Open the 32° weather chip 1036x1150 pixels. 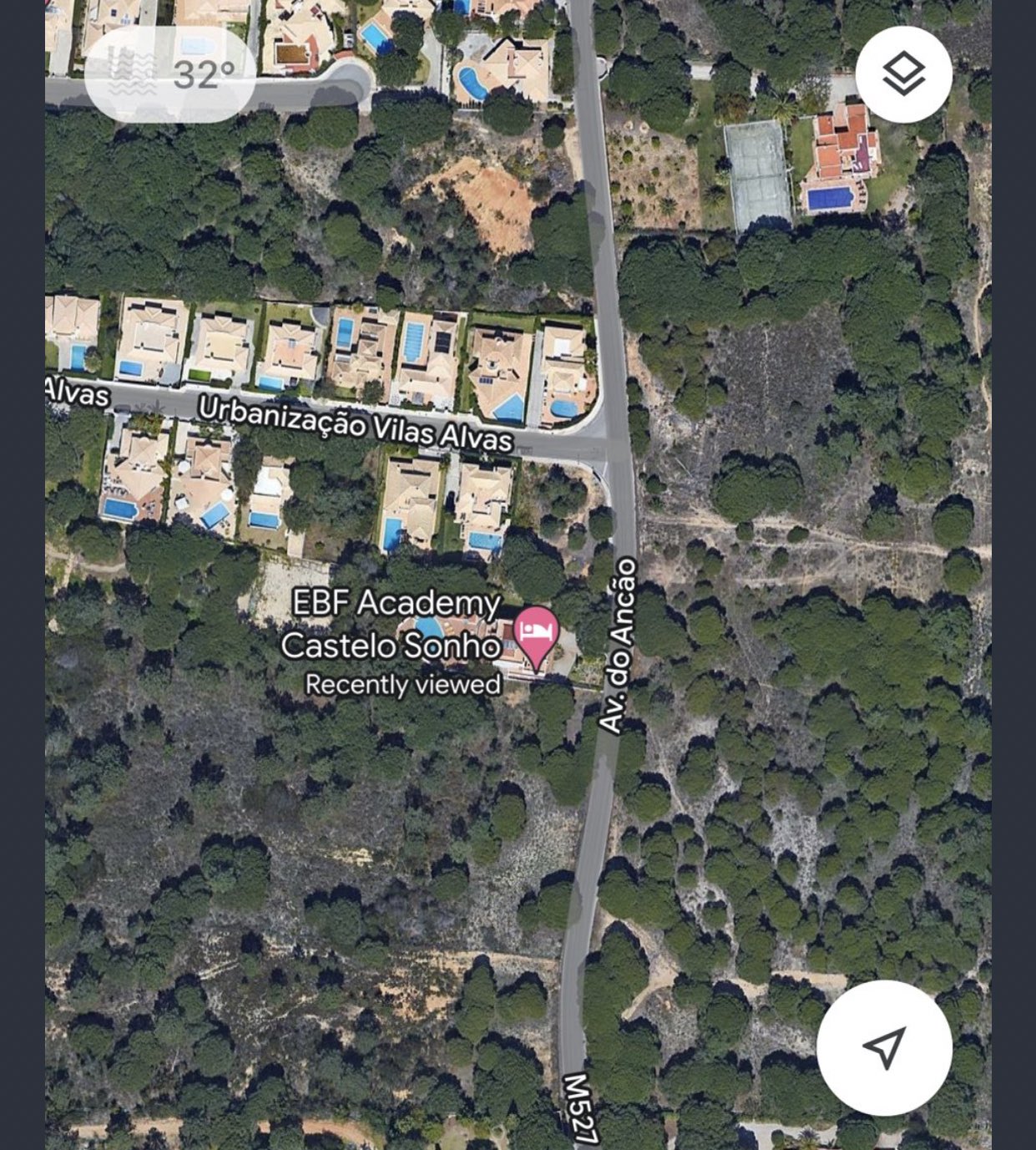170,75
